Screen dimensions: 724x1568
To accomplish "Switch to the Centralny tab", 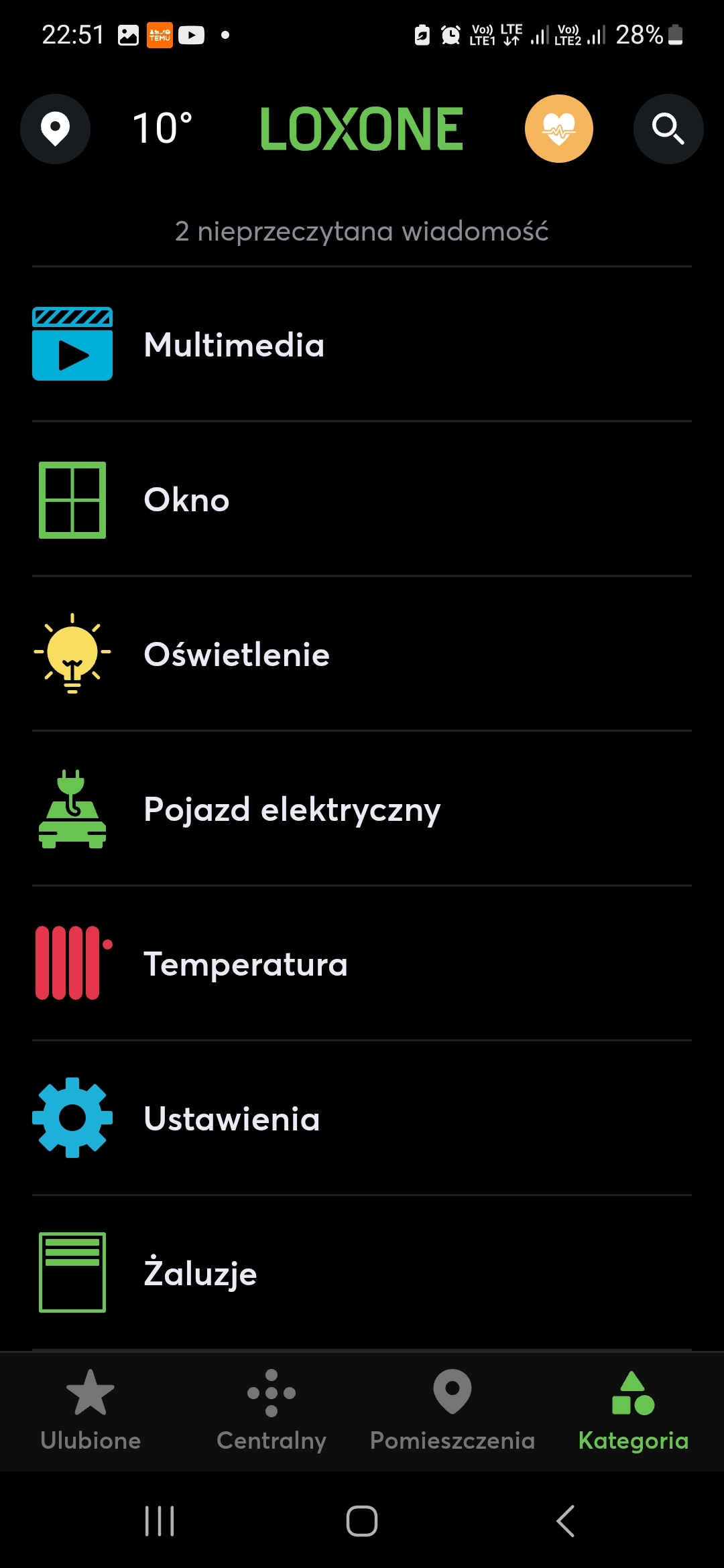I will tap(271, 1411).
